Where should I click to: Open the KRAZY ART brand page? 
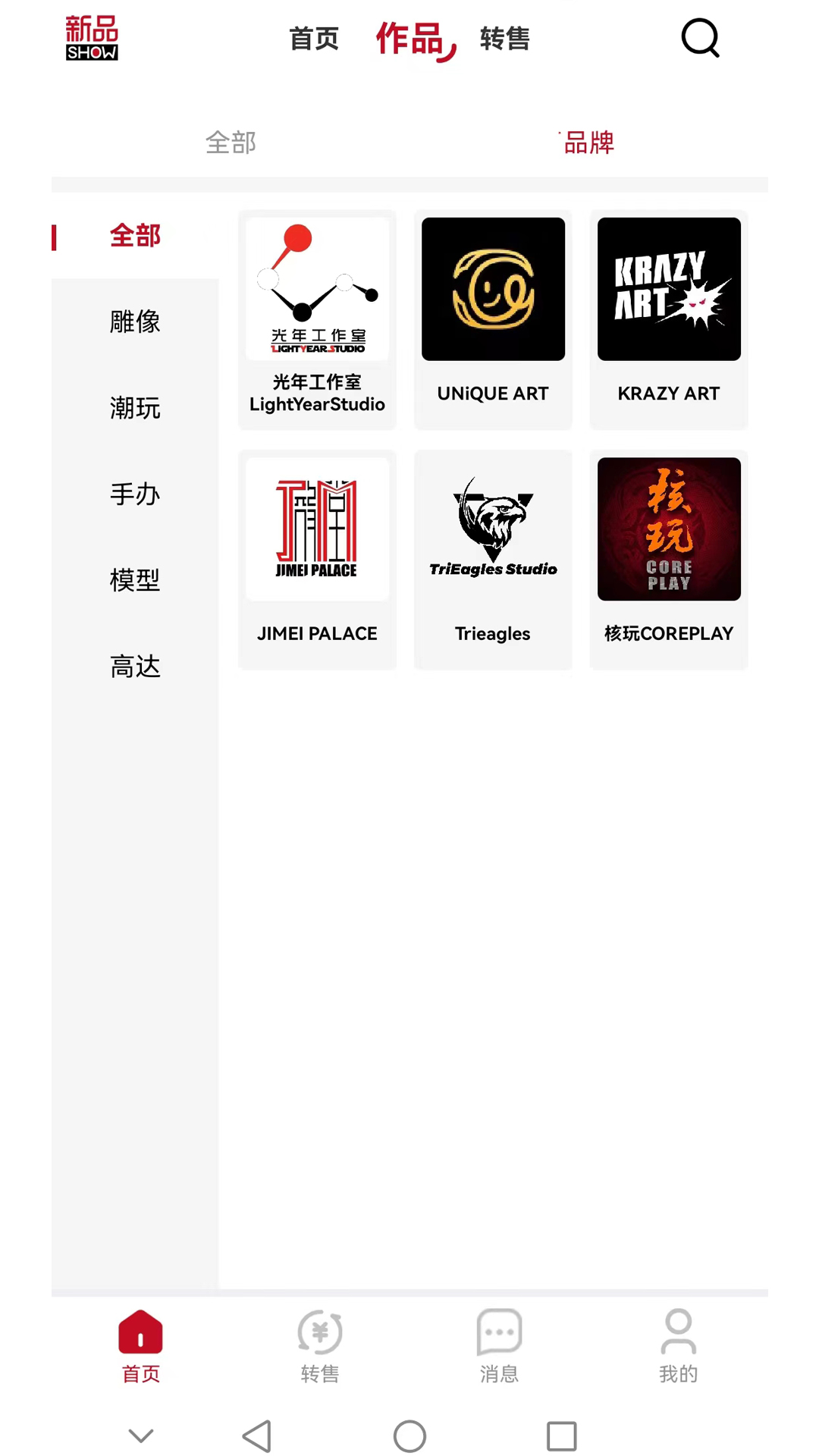668,318
